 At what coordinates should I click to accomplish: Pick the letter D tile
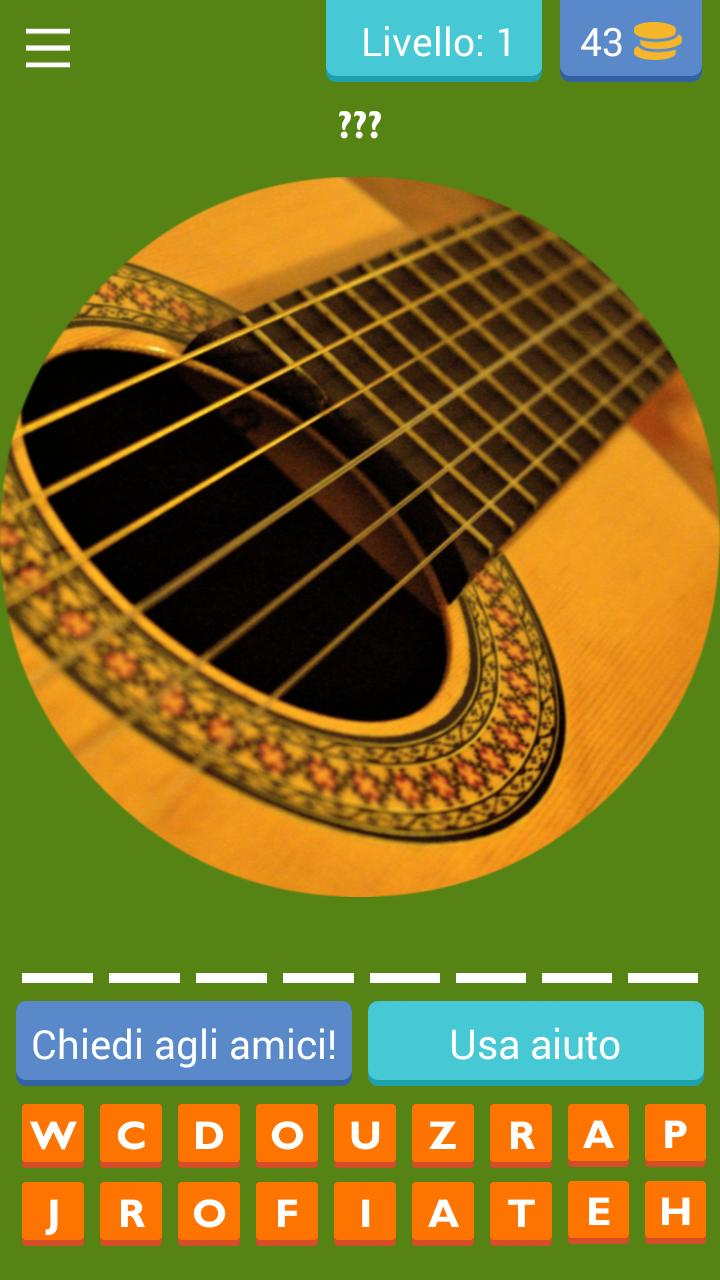tap(209, 1135)
